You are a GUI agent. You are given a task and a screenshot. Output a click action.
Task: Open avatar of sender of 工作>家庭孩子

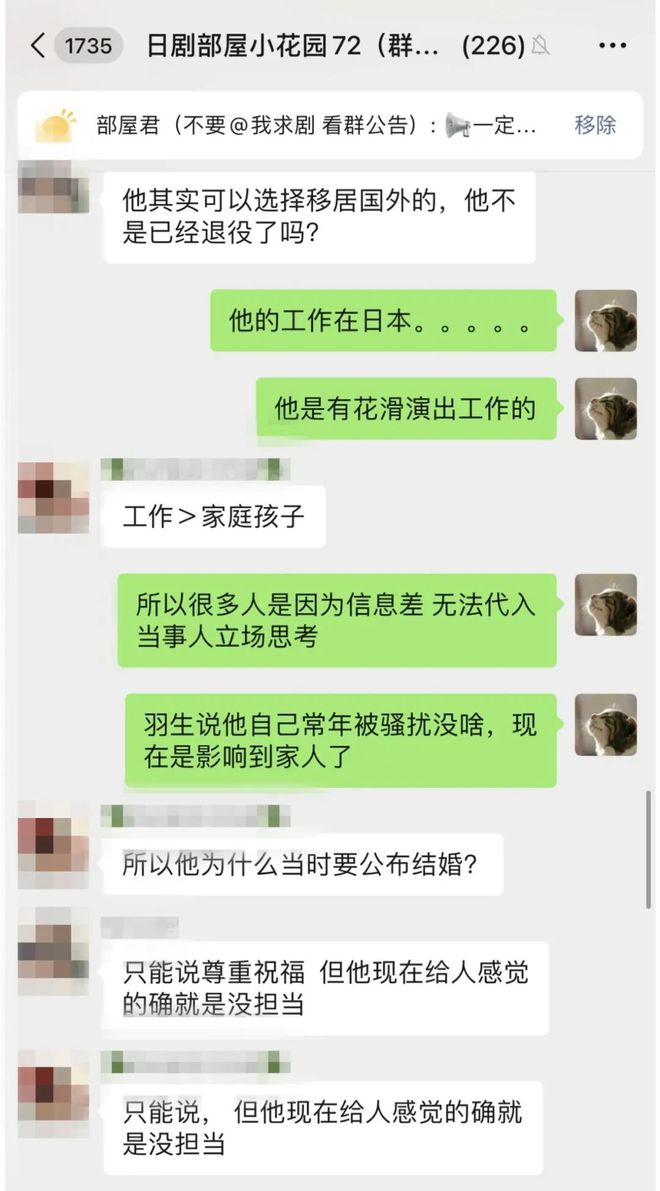[53, 498]
